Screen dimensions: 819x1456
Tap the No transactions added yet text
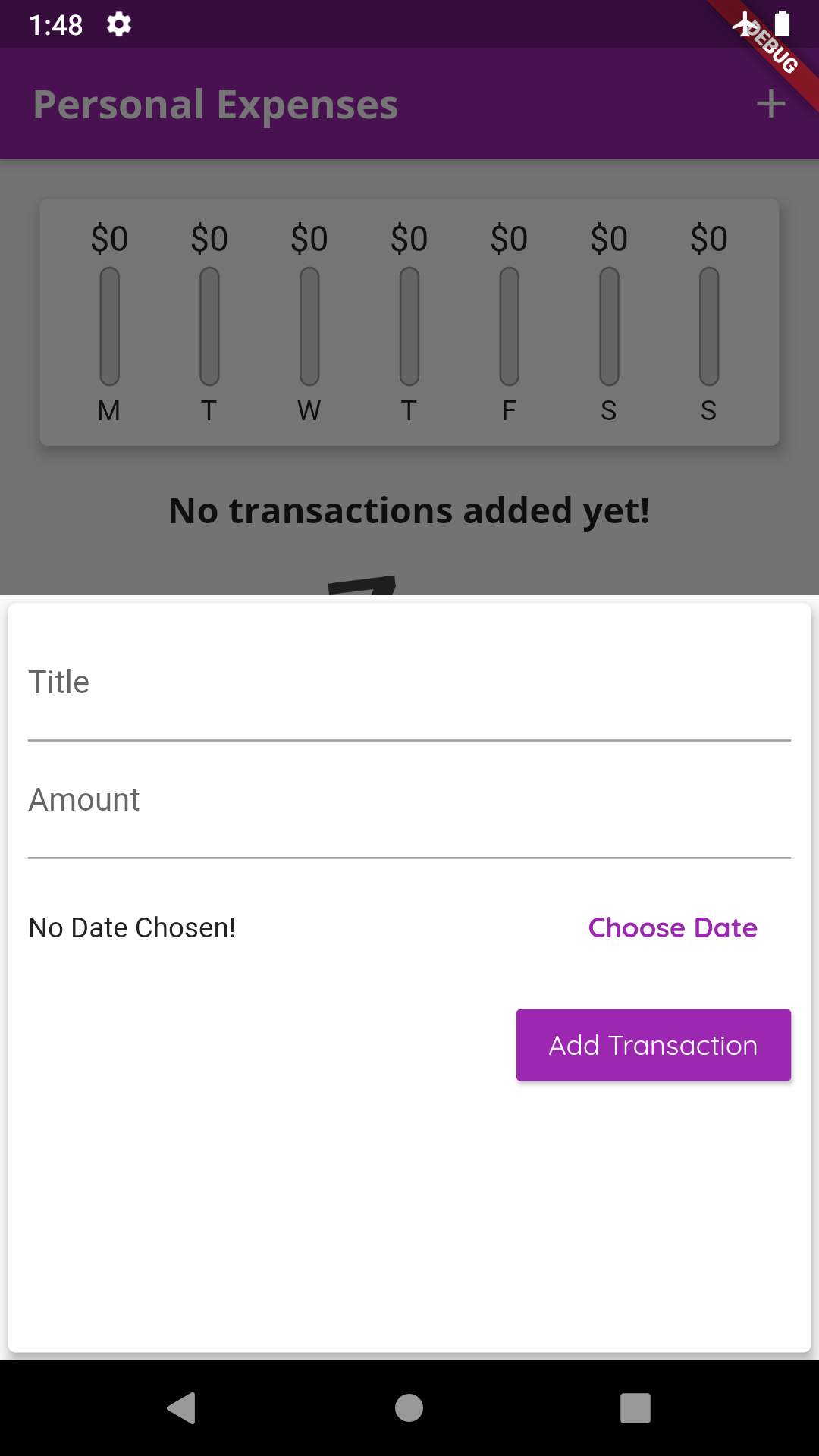[x=409, y=510]
